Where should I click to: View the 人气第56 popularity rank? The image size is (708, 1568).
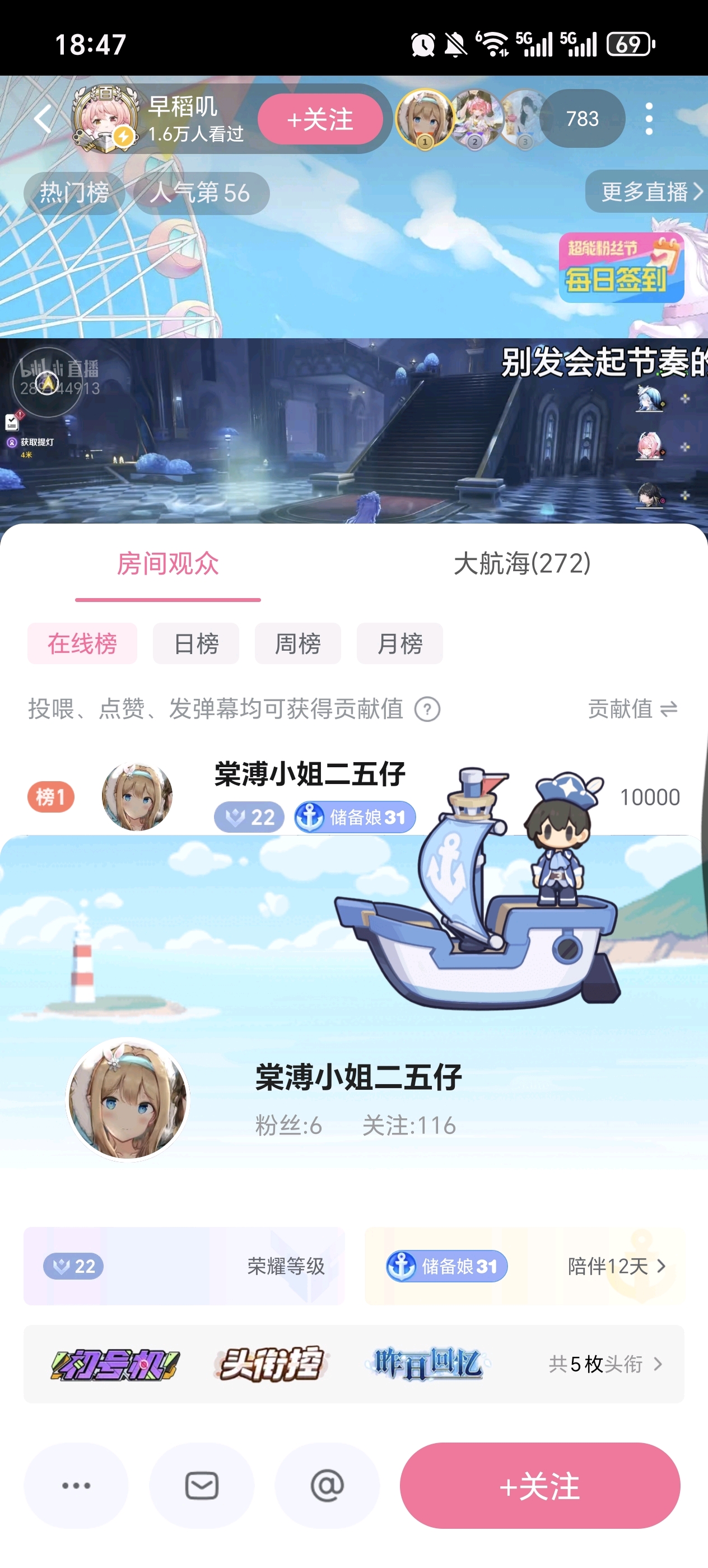[201, 193]
